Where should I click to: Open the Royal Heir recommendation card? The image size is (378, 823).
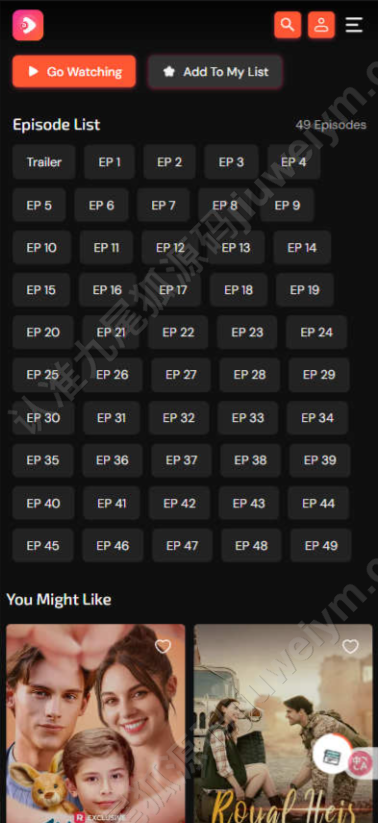pos(283,723)
